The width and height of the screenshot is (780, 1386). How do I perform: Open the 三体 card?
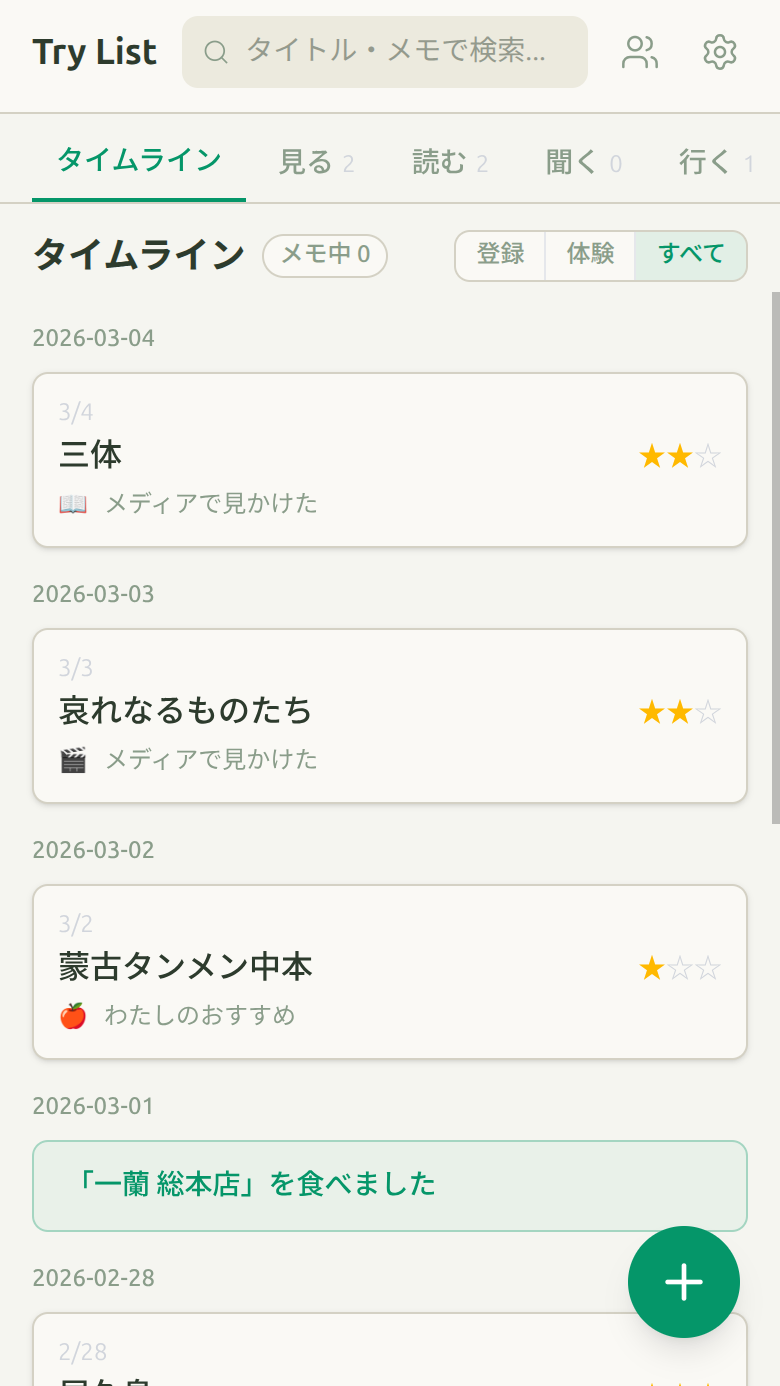390,460
